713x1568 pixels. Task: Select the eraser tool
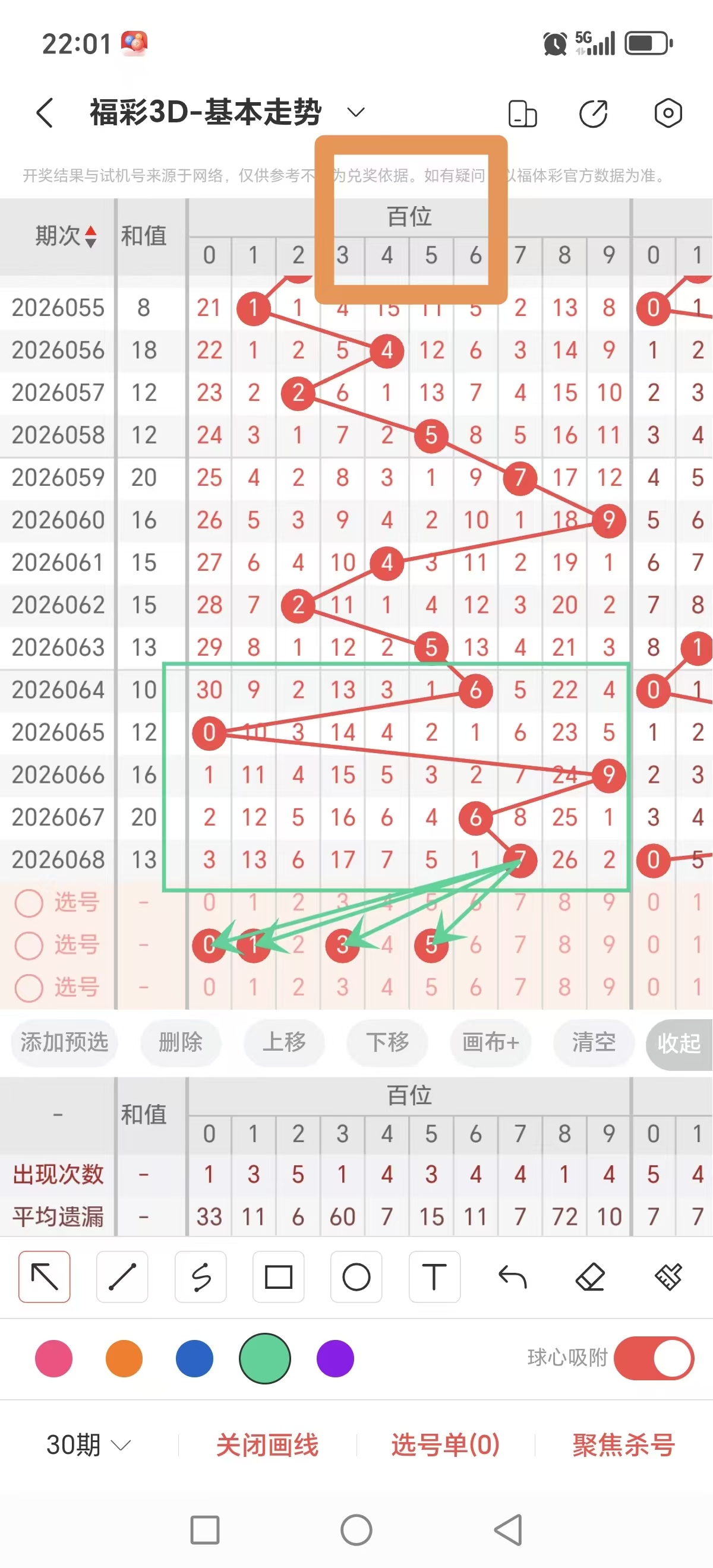[591, 1278]
